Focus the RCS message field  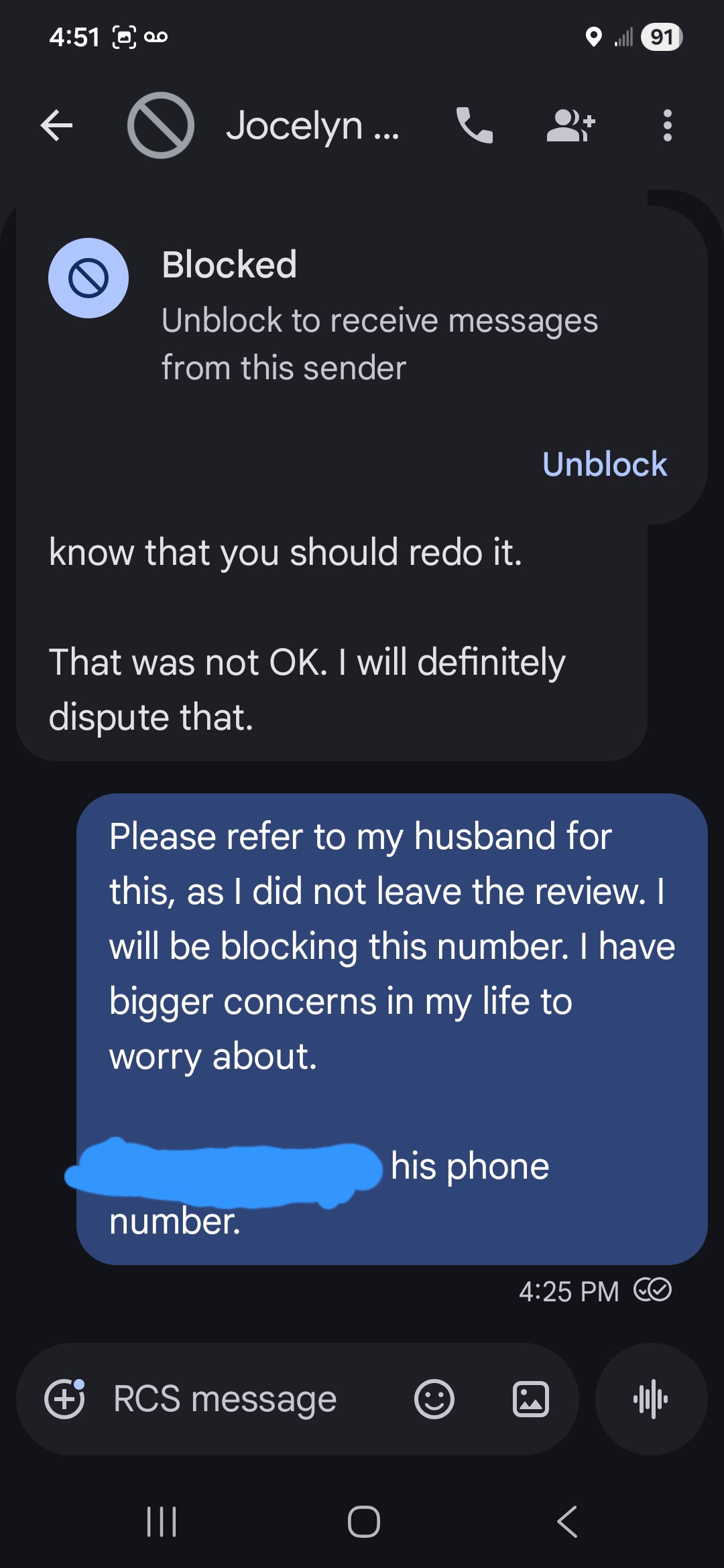[x=248, y=1399]
